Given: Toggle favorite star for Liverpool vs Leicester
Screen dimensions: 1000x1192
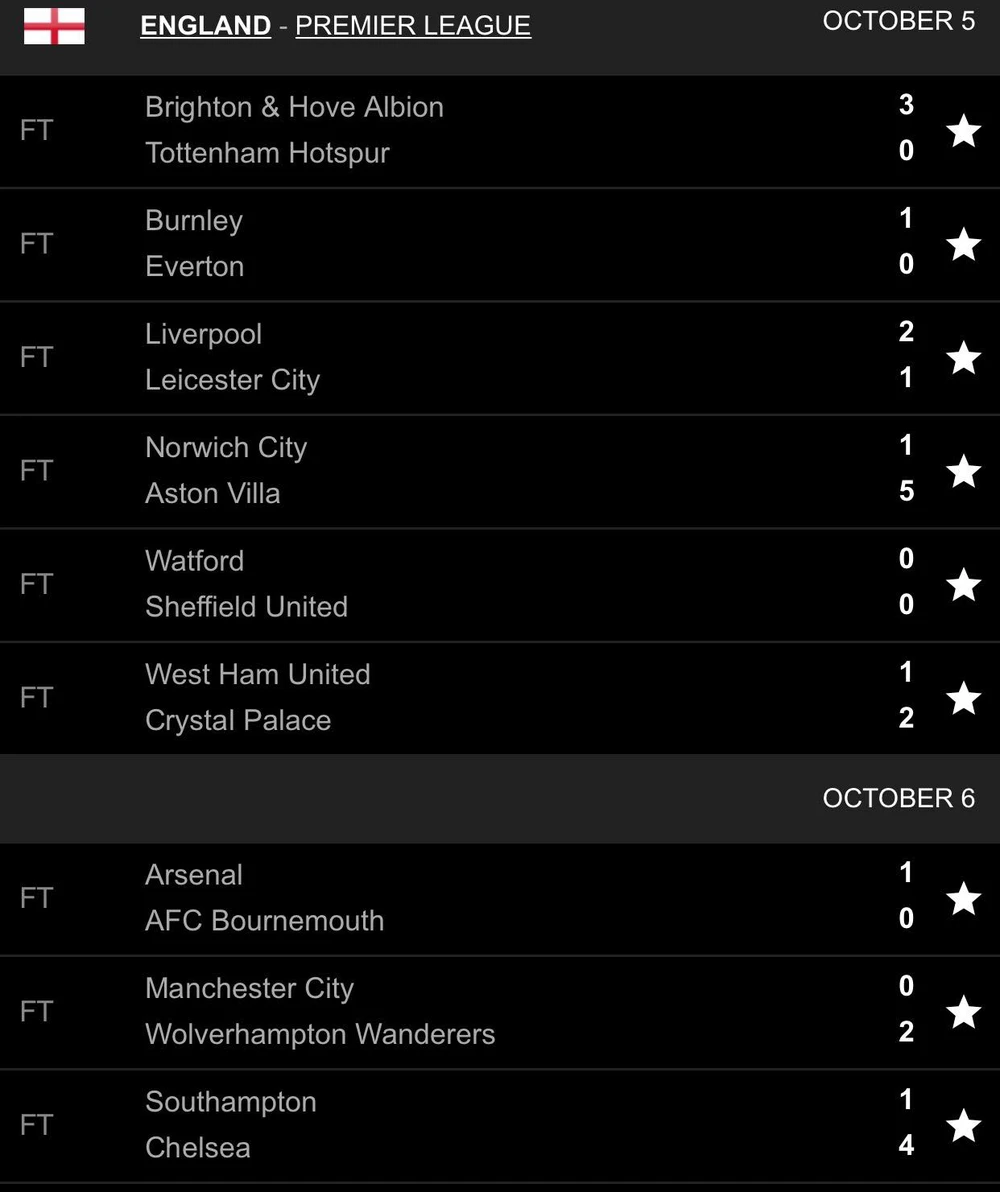Looking at the screenshot, I should tap(963, 357).
